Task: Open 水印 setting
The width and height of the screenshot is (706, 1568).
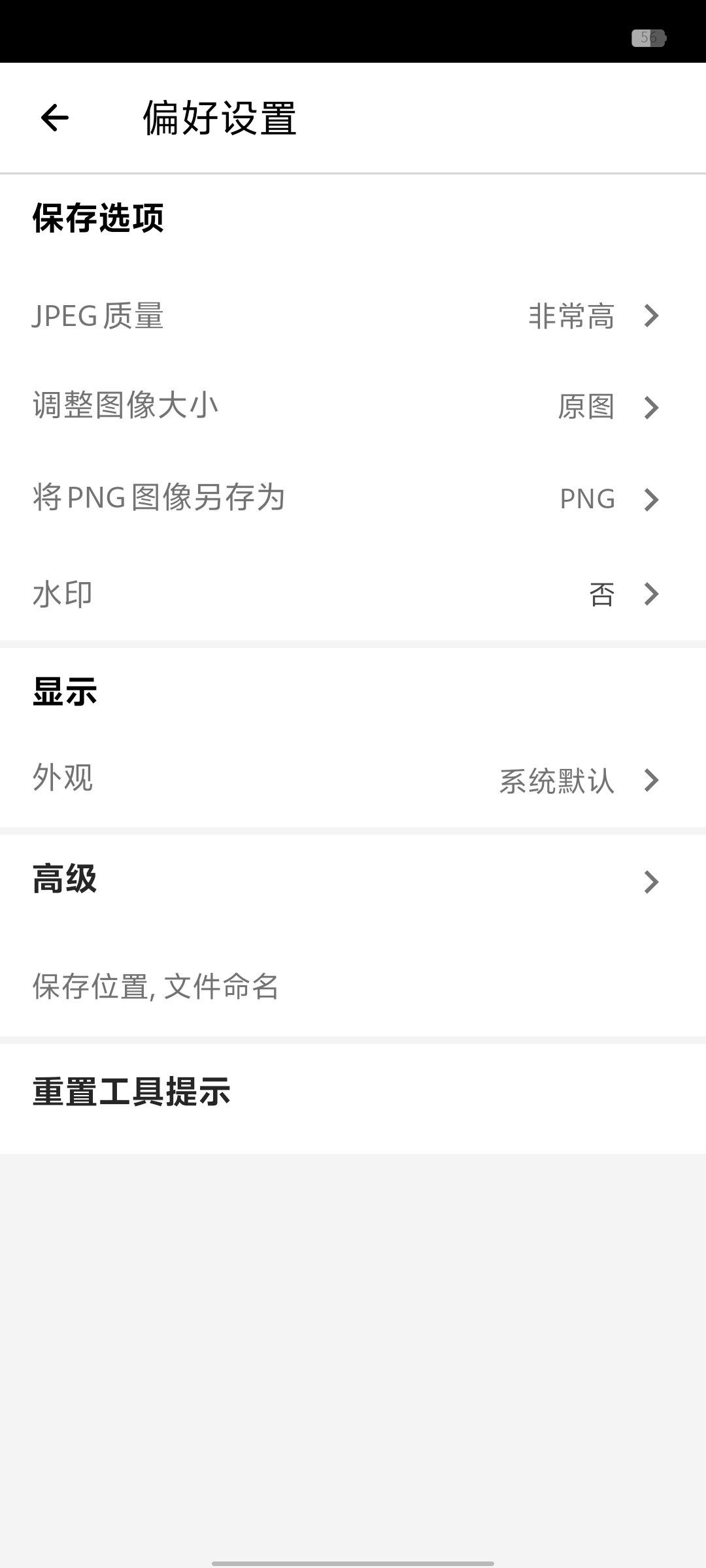Action: (353, 595)
